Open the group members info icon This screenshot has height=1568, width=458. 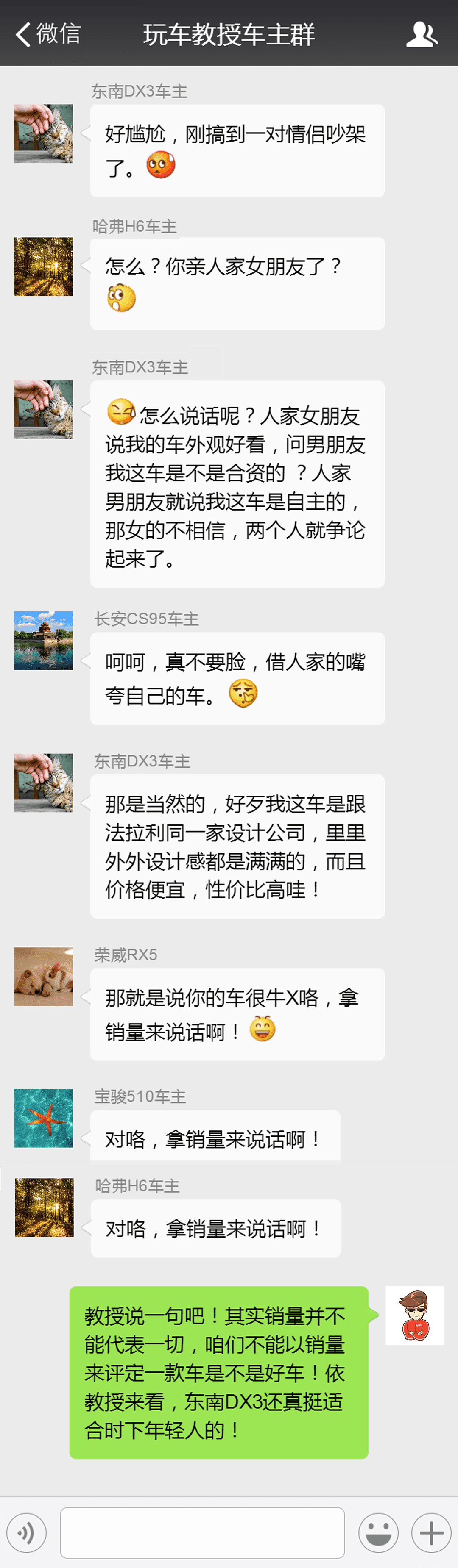pos(422,34)
